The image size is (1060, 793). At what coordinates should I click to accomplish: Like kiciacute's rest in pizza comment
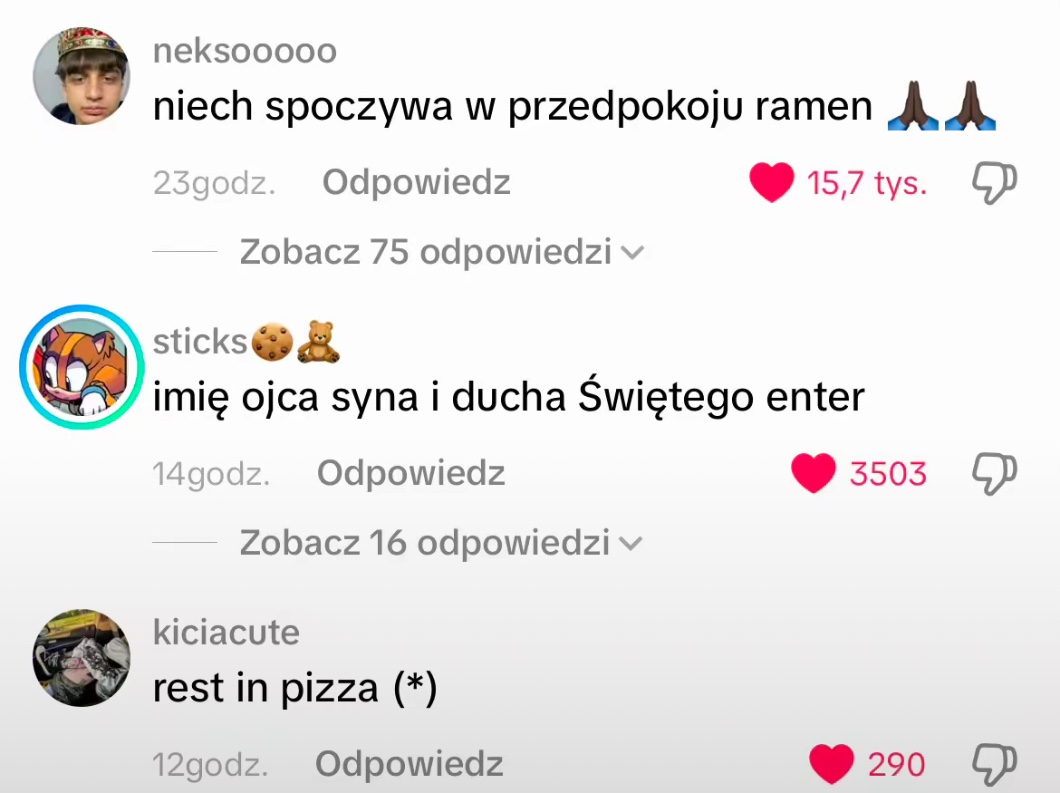[832, 764]
